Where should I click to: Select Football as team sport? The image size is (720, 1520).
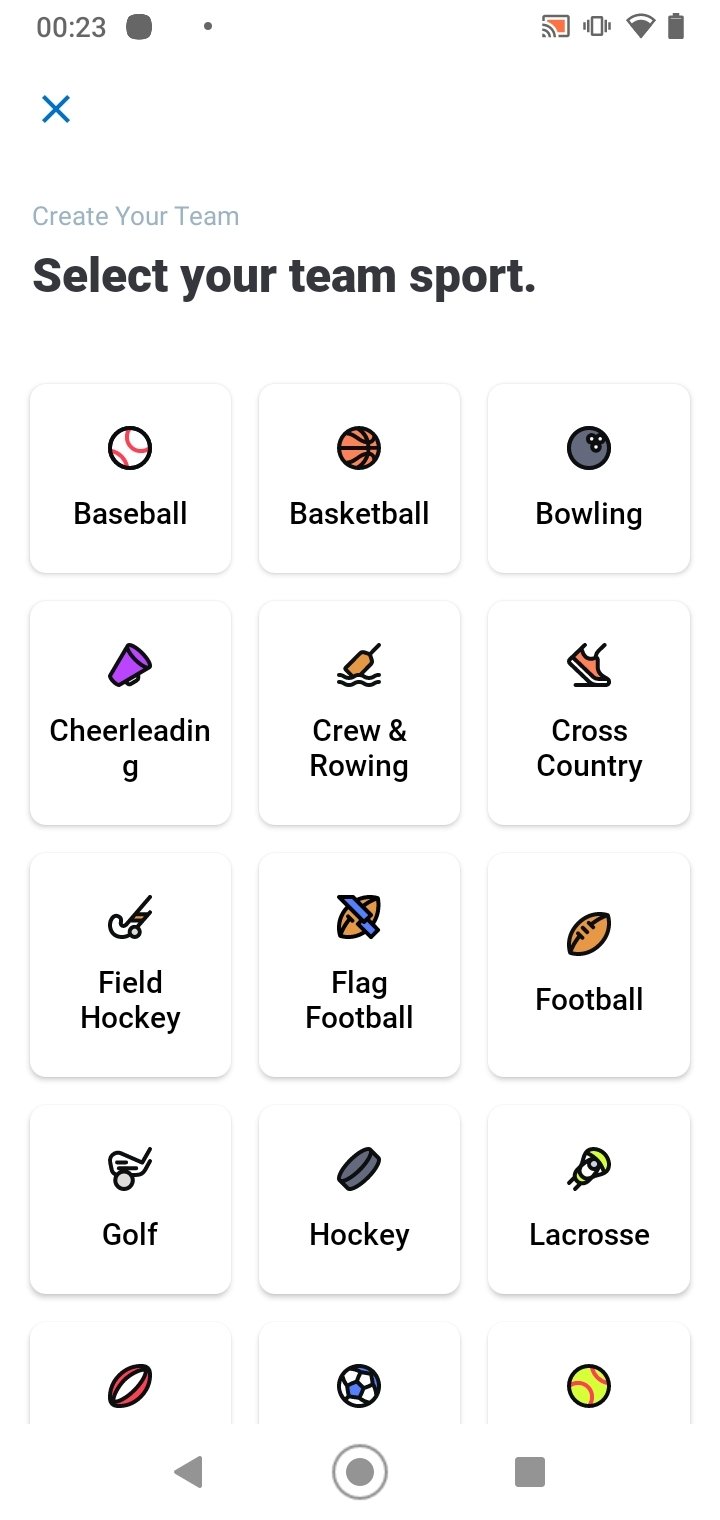pos(589,965)
